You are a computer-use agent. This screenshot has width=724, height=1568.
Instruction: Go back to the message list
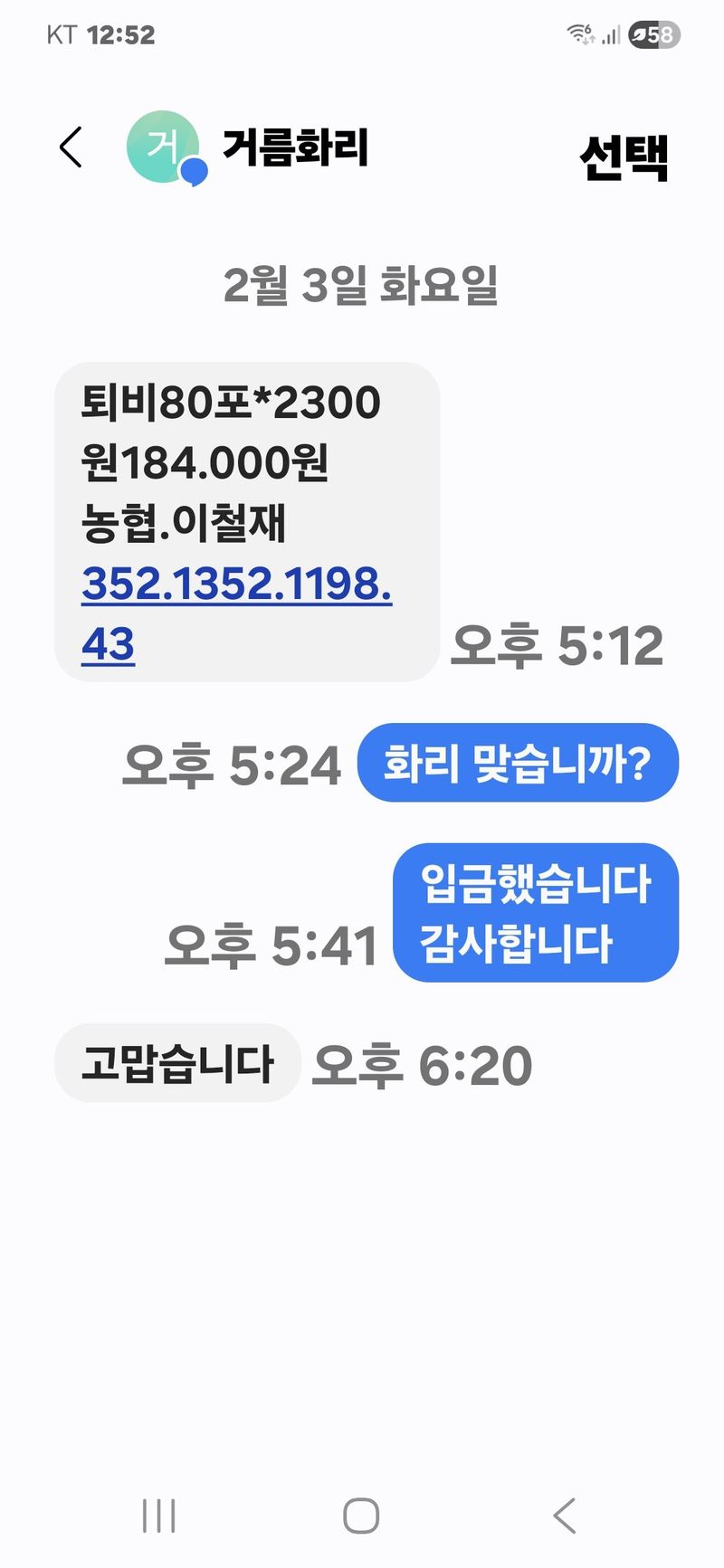(x=71, y=147)
